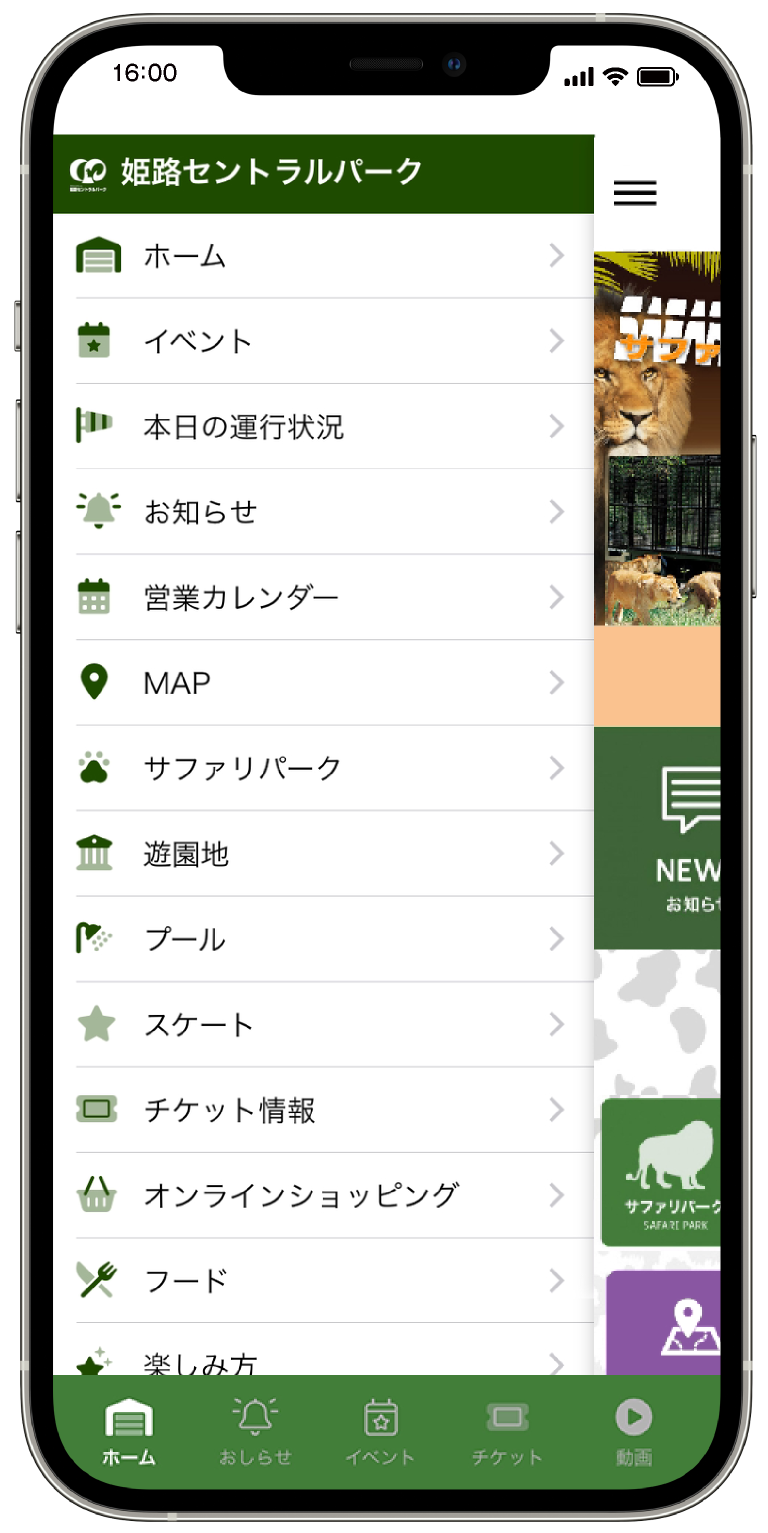Image resolution: width=768 pixels, height=1533 pixels.
Task: Open the MAP menu row
Action: (x=323, y=683)
